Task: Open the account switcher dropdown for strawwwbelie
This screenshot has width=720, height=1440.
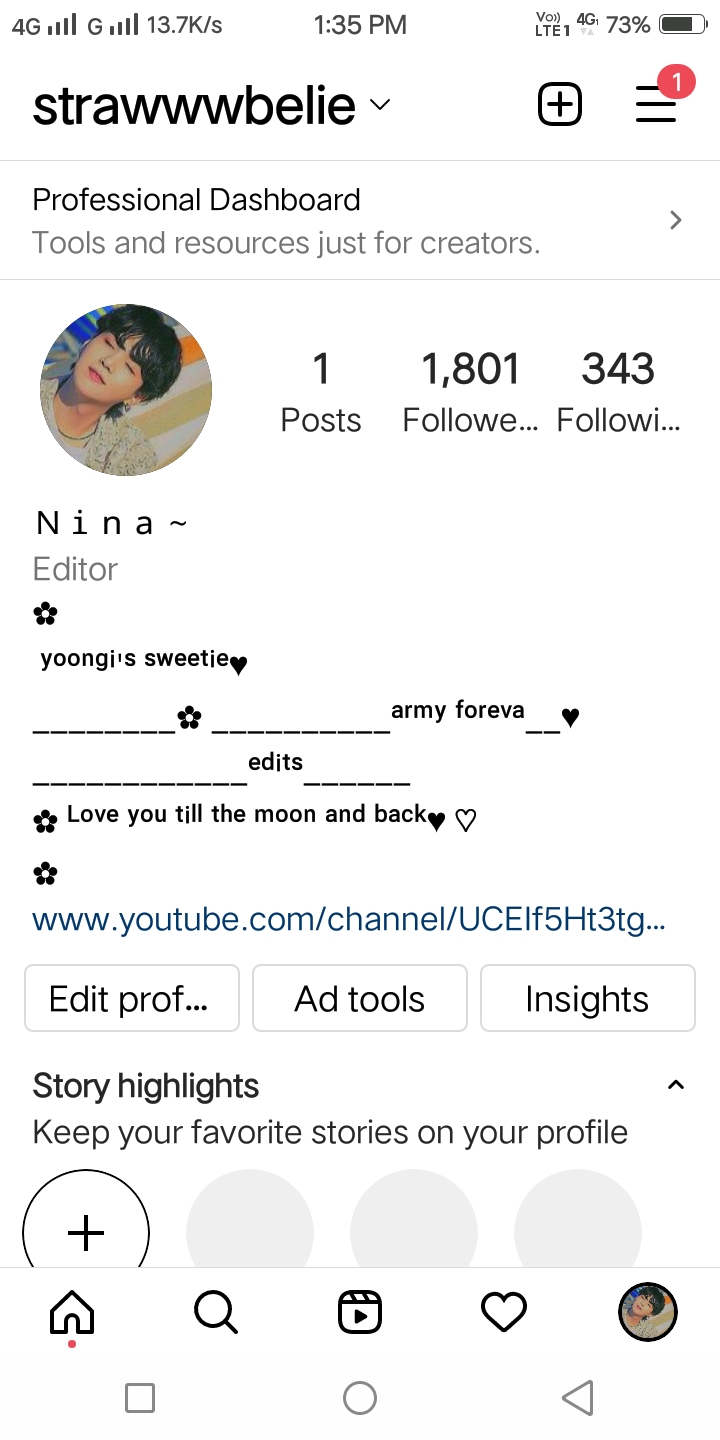Action: pyautogui.click(x=379, y=105)
